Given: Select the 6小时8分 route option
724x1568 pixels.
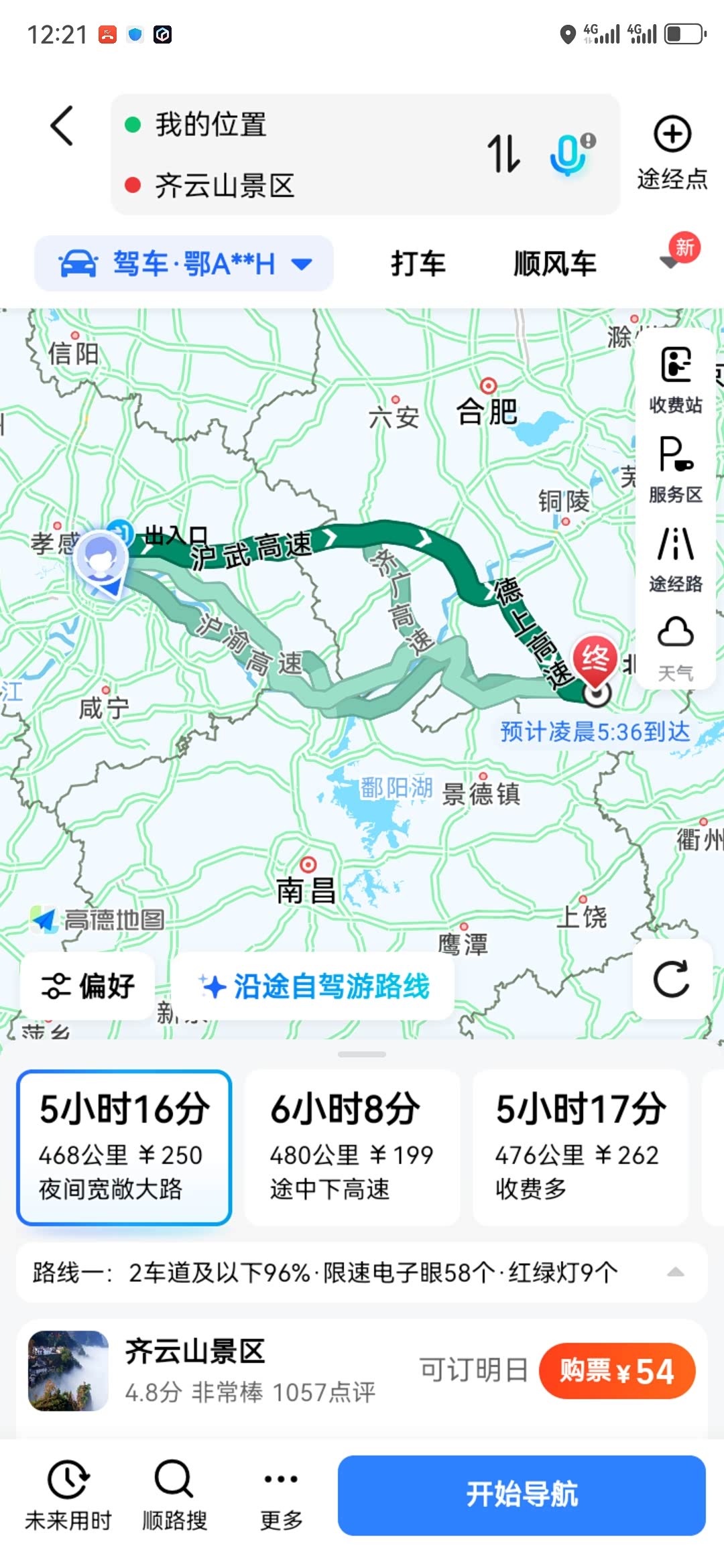Looking at the screenshot, I should (x=351, y=1146).
